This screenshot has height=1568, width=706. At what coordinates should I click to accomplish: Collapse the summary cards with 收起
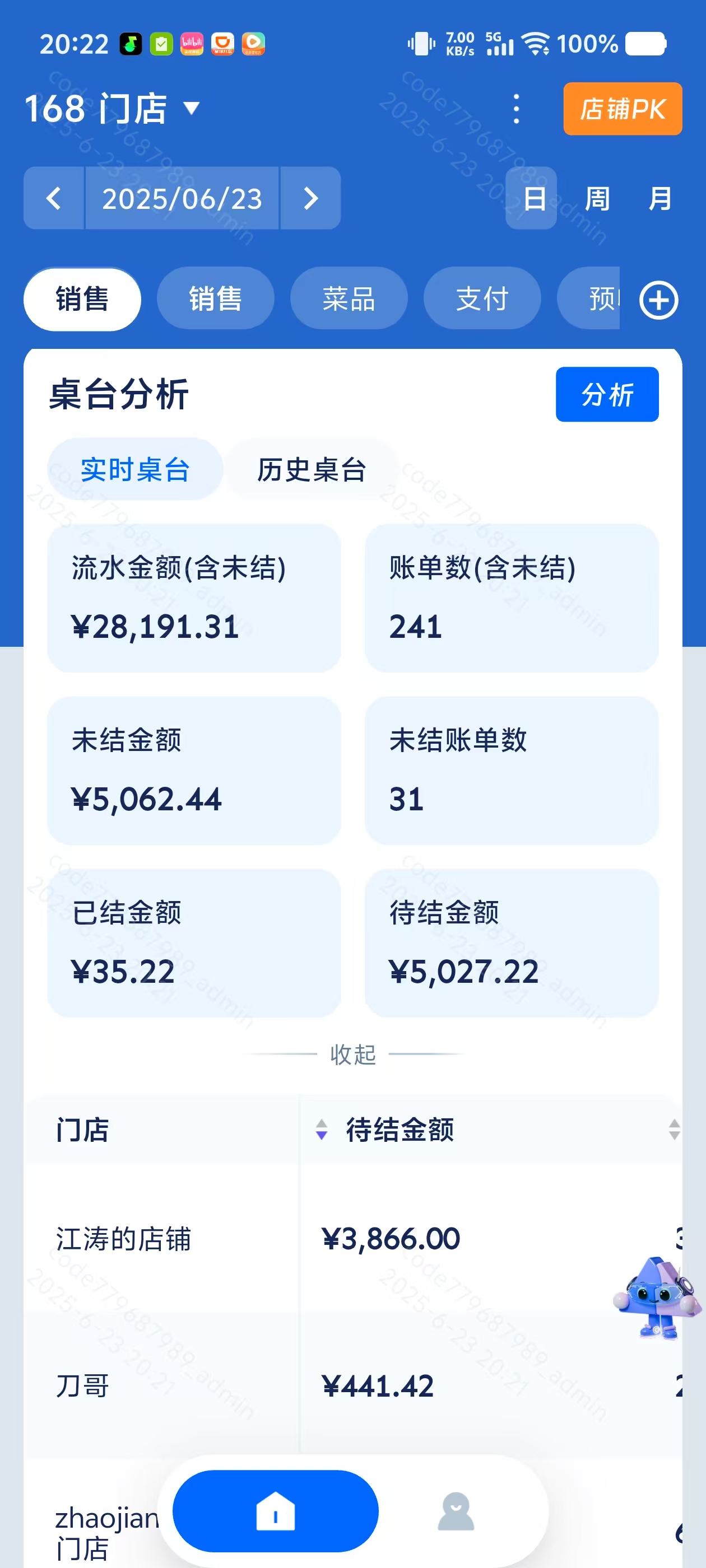[352, 1054]
